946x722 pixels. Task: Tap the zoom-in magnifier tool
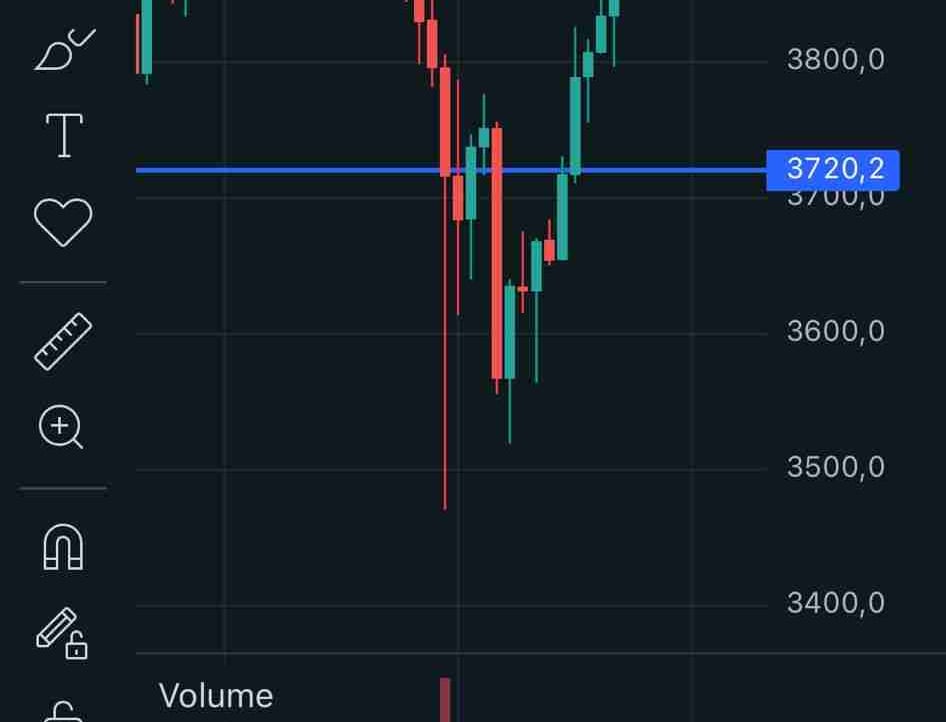(x=61, y=427)
